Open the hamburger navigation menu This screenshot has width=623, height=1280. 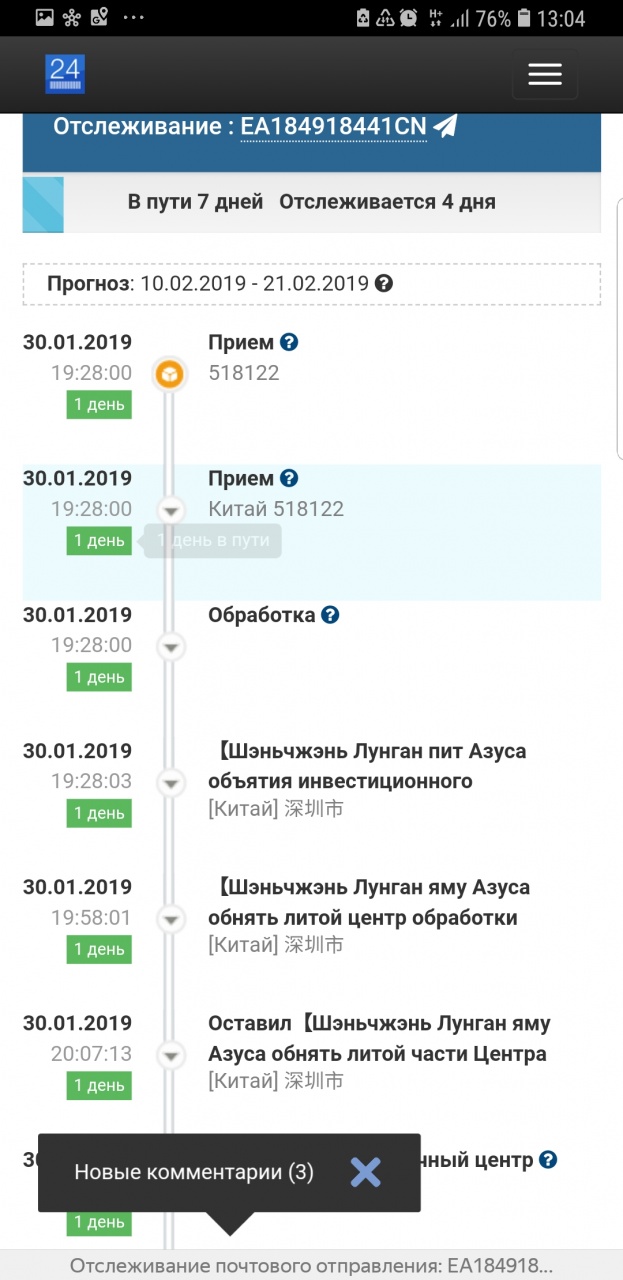coord(544,74)
